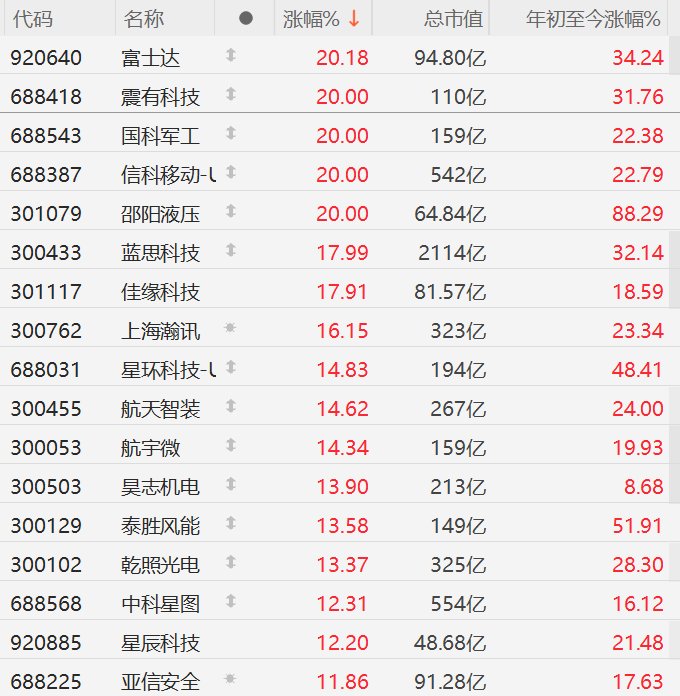Sort stocks by 总市值 header
The image size is (680, 696).
[452, 19]
